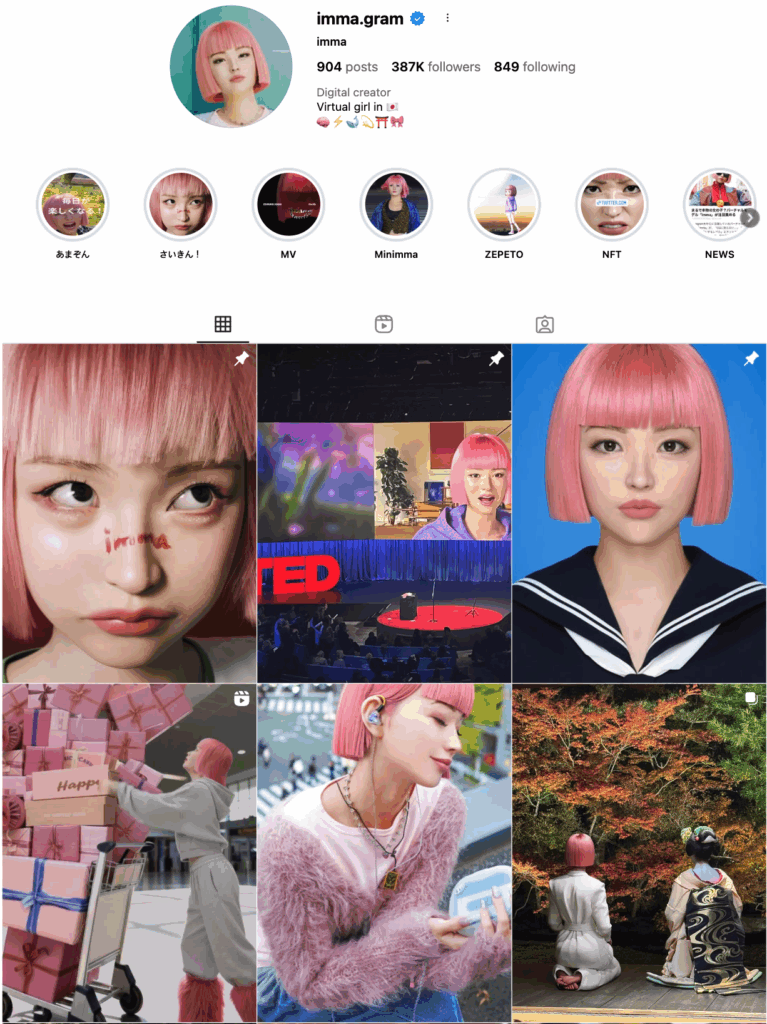
Task: Switch to the posts grid tab
Action: (x=223, y=324)
